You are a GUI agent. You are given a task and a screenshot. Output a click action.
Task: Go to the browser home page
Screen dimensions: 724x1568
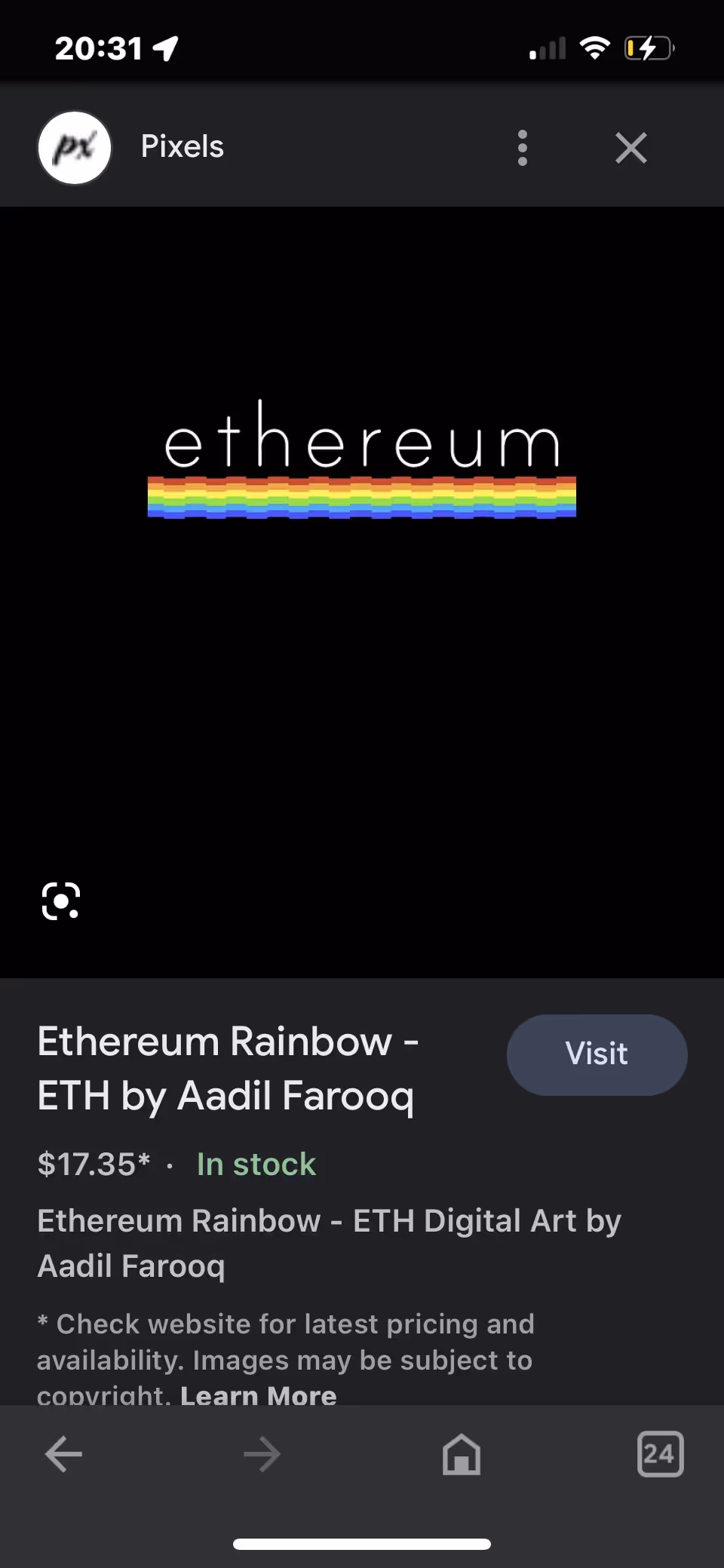(x=461, y=1453)
